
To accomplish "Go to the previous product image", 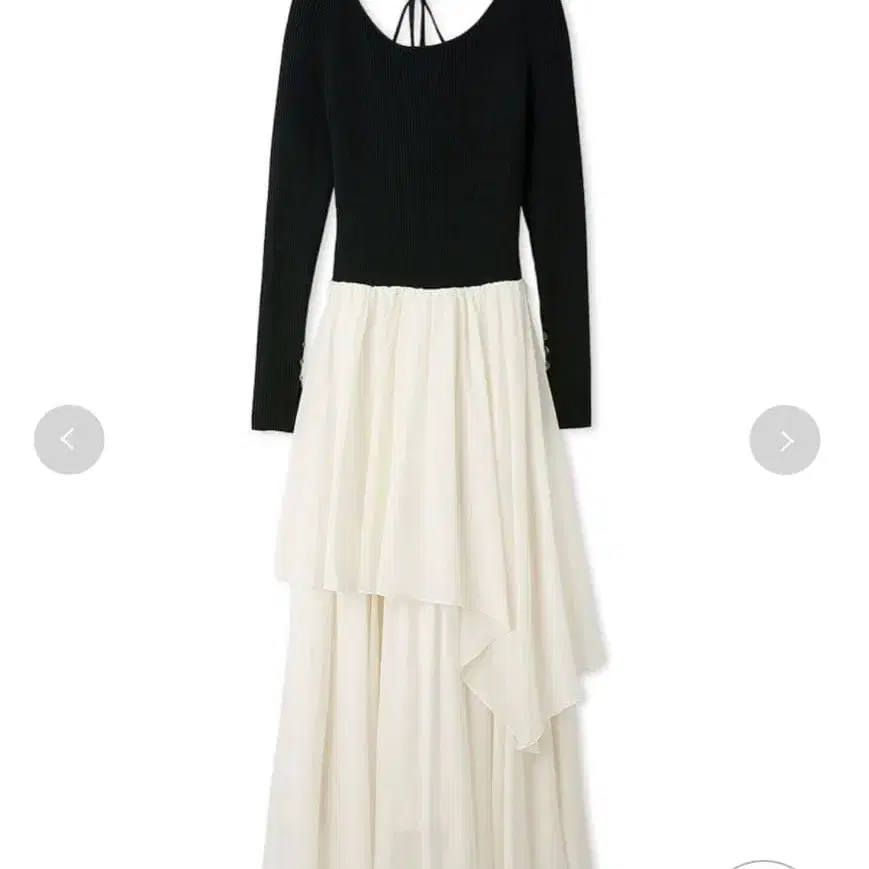I will [69, 439].
